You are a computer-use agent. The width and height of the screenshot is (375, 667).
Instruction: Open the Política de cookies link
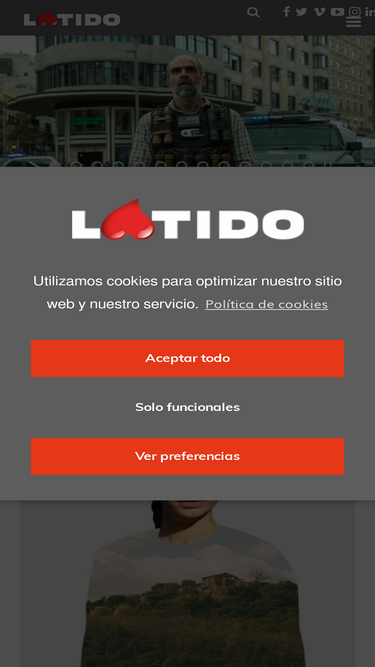point(267,305)
